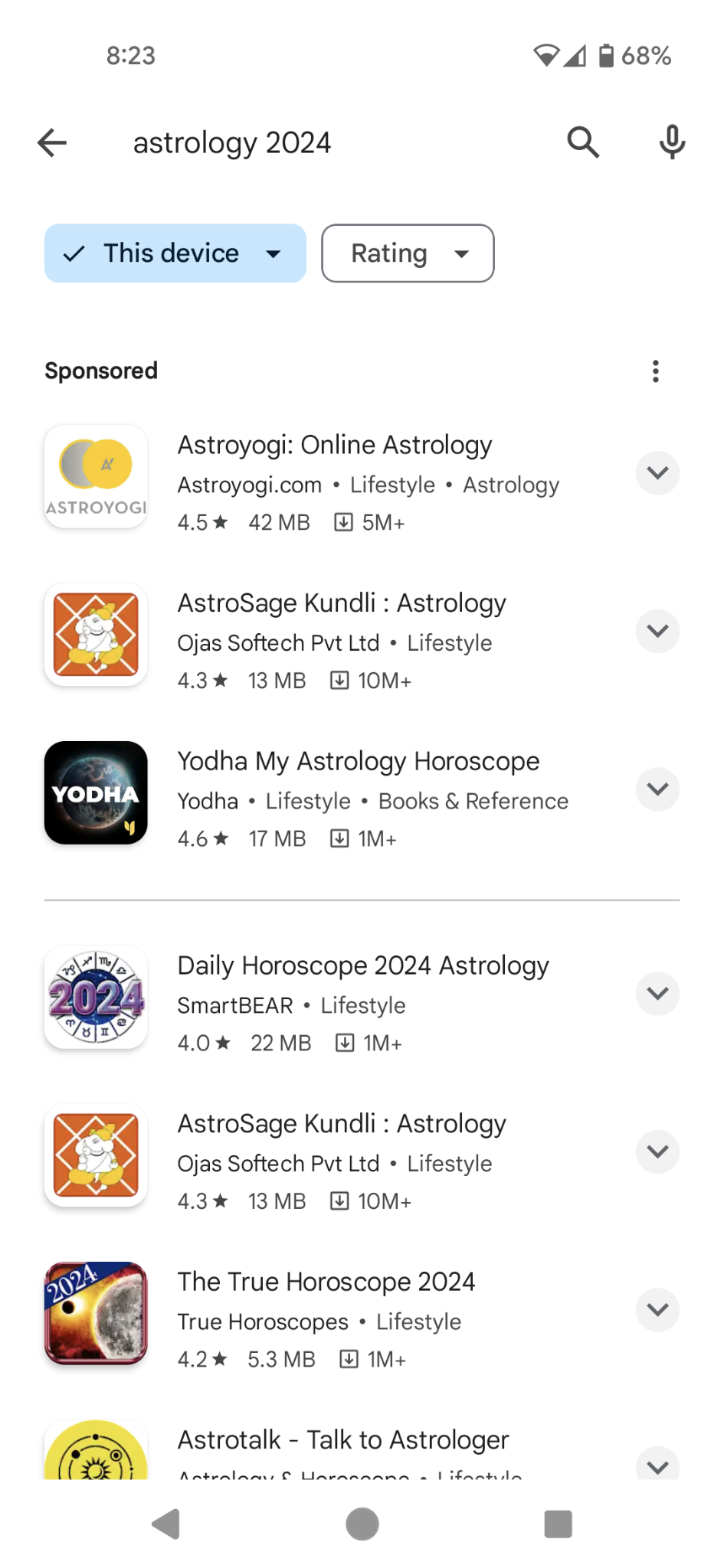
Task: Go back using the arrow beside the search text
Action: point(52,142)
